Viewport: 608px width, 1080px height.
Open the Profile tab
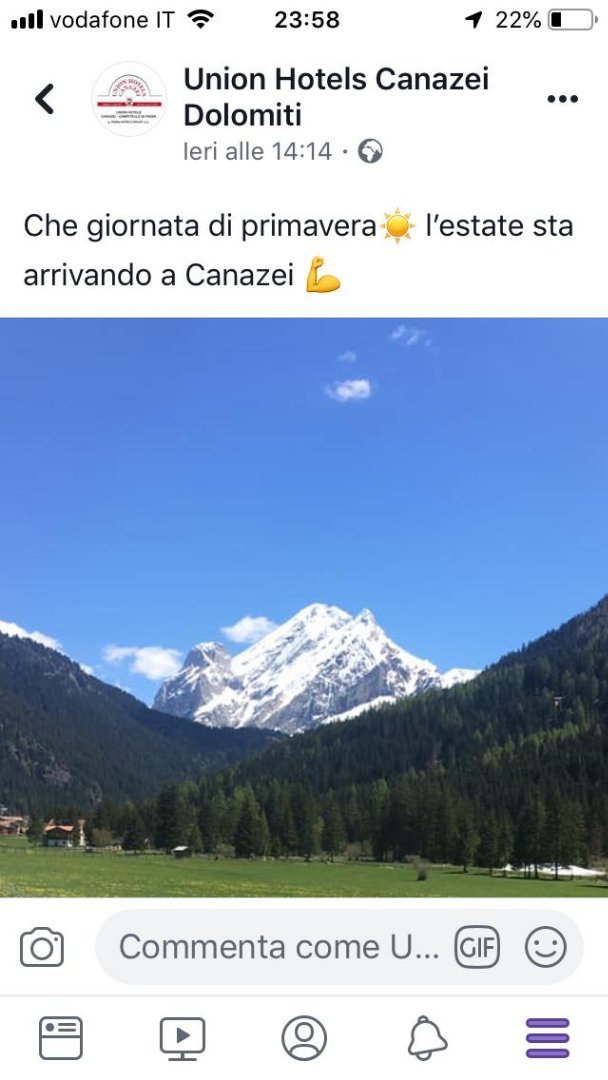(x=304, y=1037)
